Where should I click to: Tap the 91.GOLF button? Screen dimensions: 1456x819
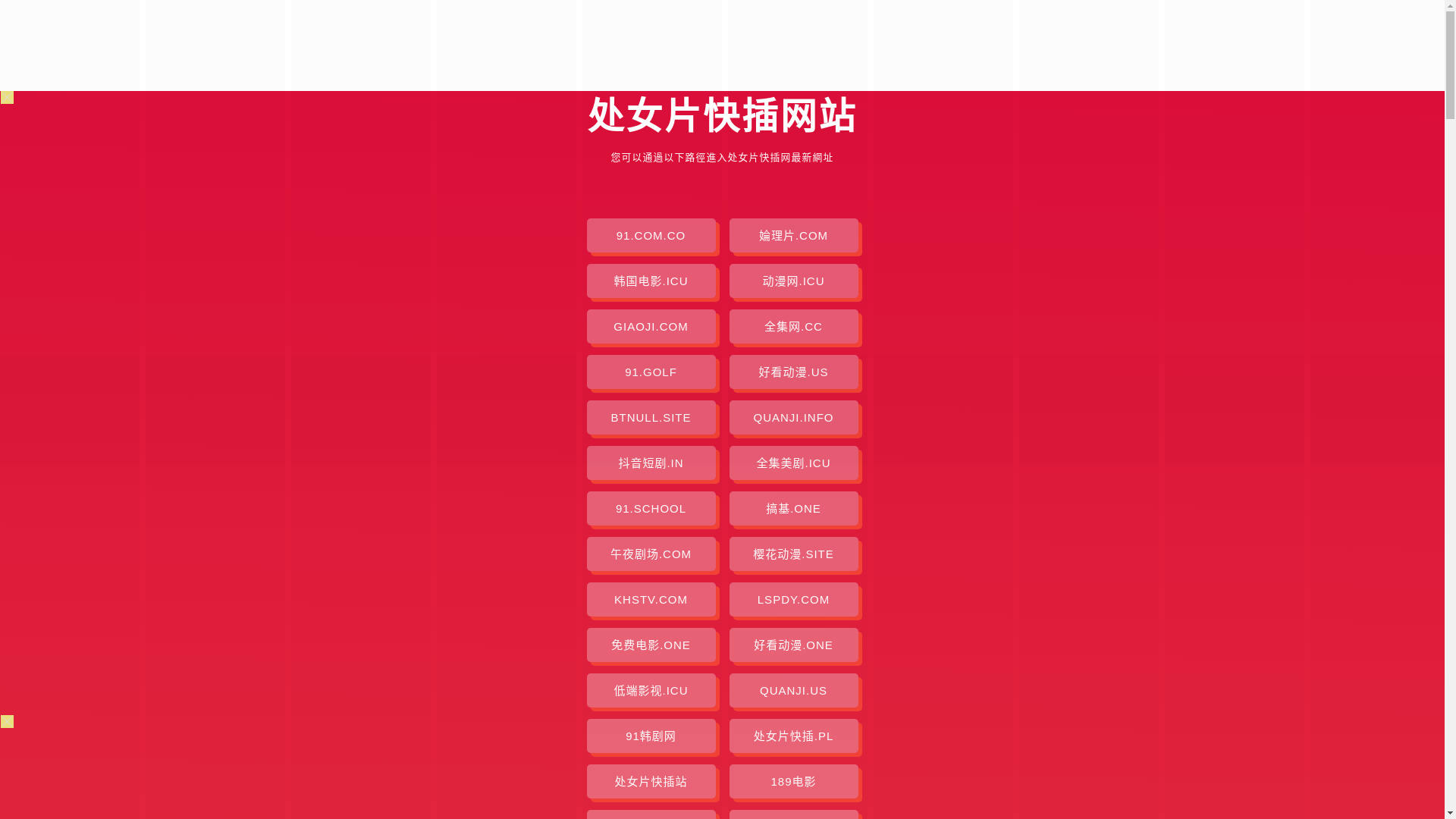click(x=651, y=372)
